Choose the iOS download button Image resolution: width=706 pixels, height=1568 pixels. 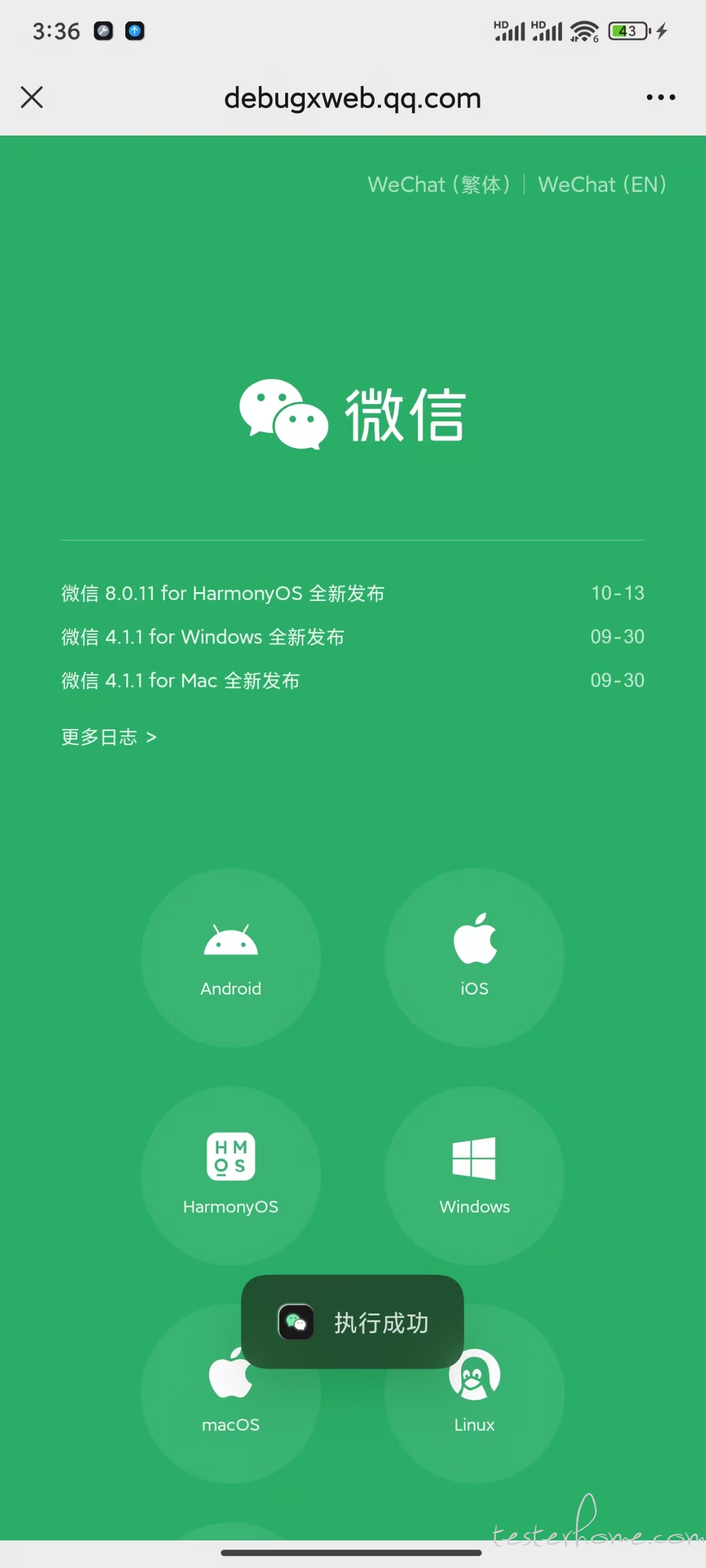coord(474,958)
